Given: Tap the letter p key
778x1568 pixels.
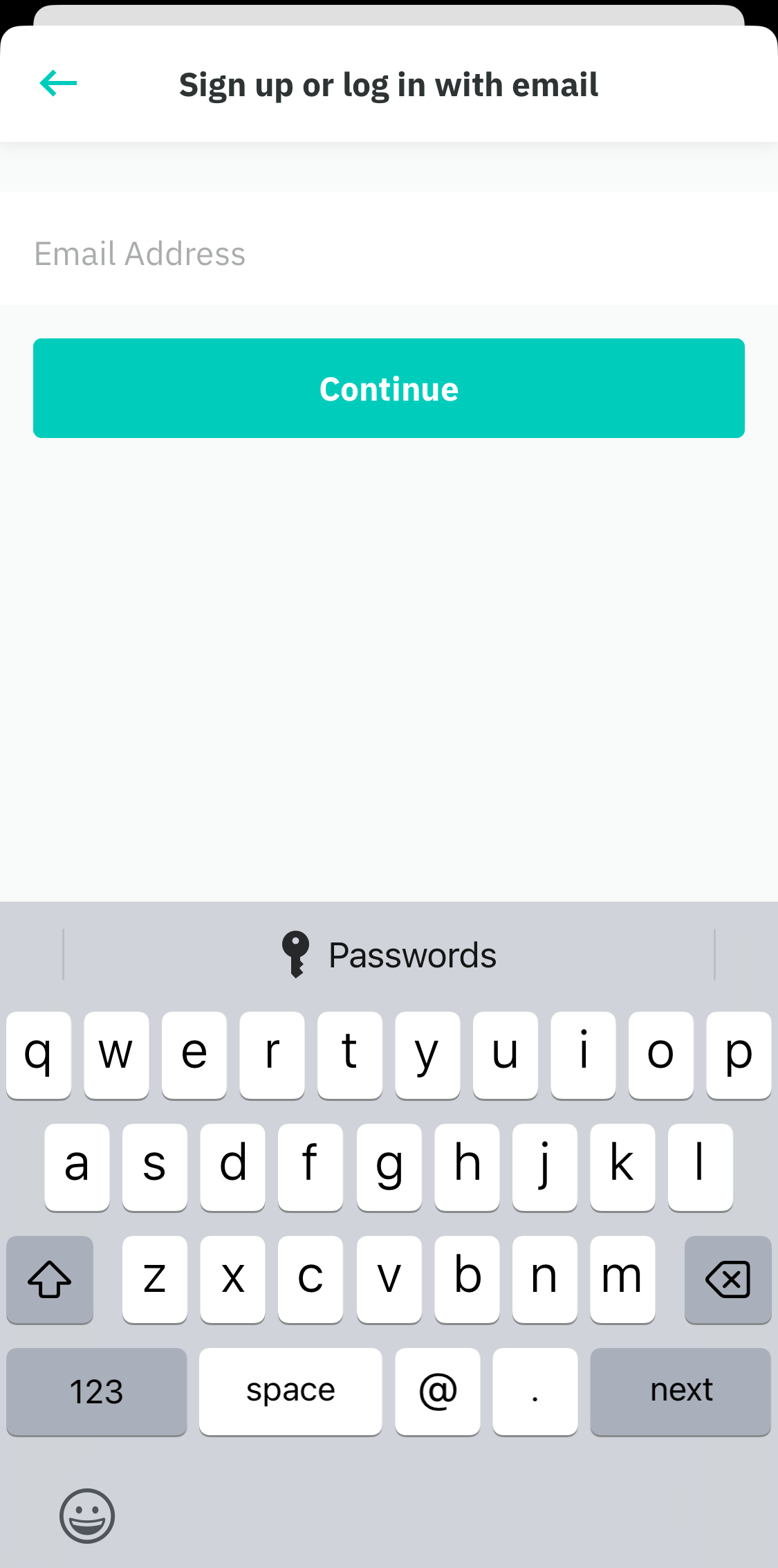Looking at the screenshot, I should click(x=738, y=1055).
